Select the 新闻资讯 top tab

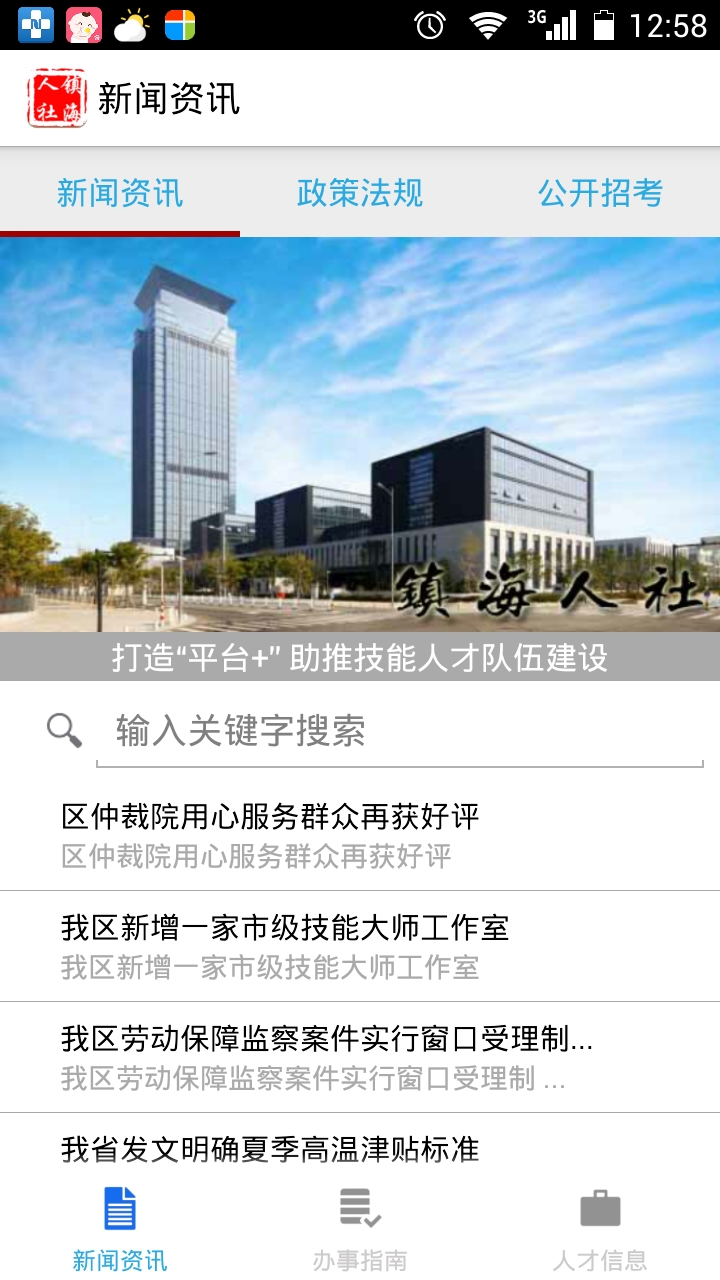pyautogui.click(x=120, y=192)
